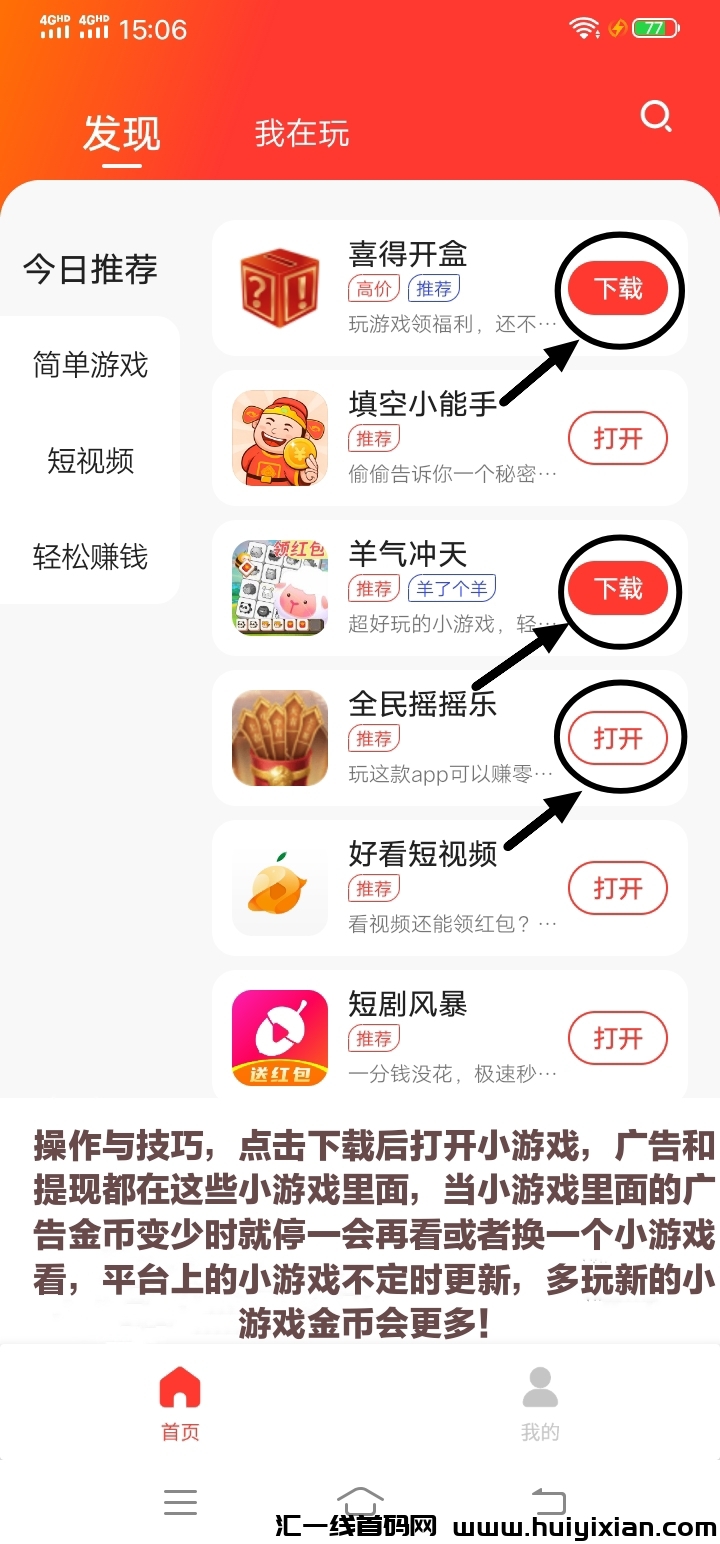
Task: Open 短剧风暴 via its 打开 button
Action: [617, 1038]
